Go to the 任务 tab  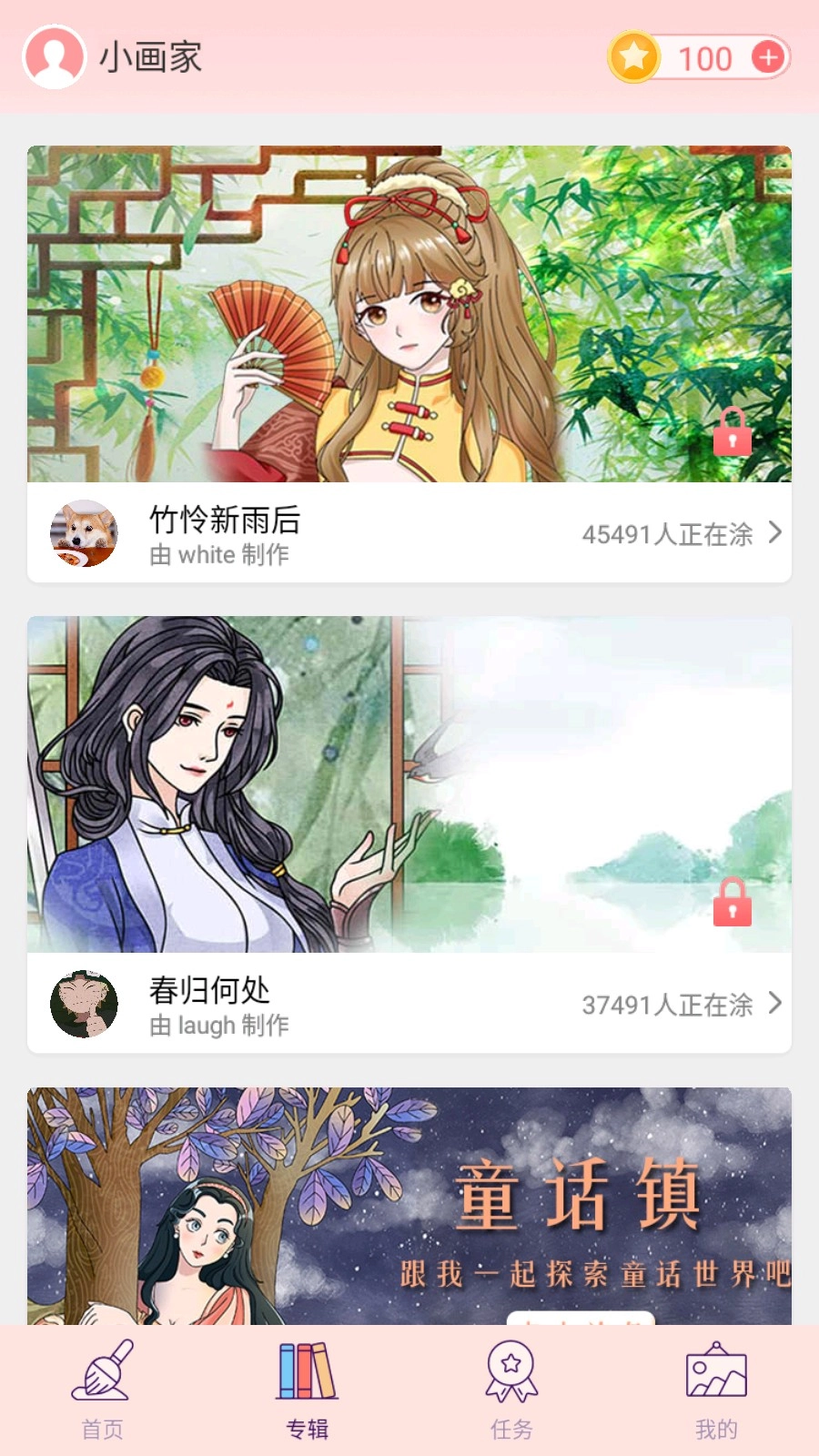pyautogui.click(x=511, y=1390)
